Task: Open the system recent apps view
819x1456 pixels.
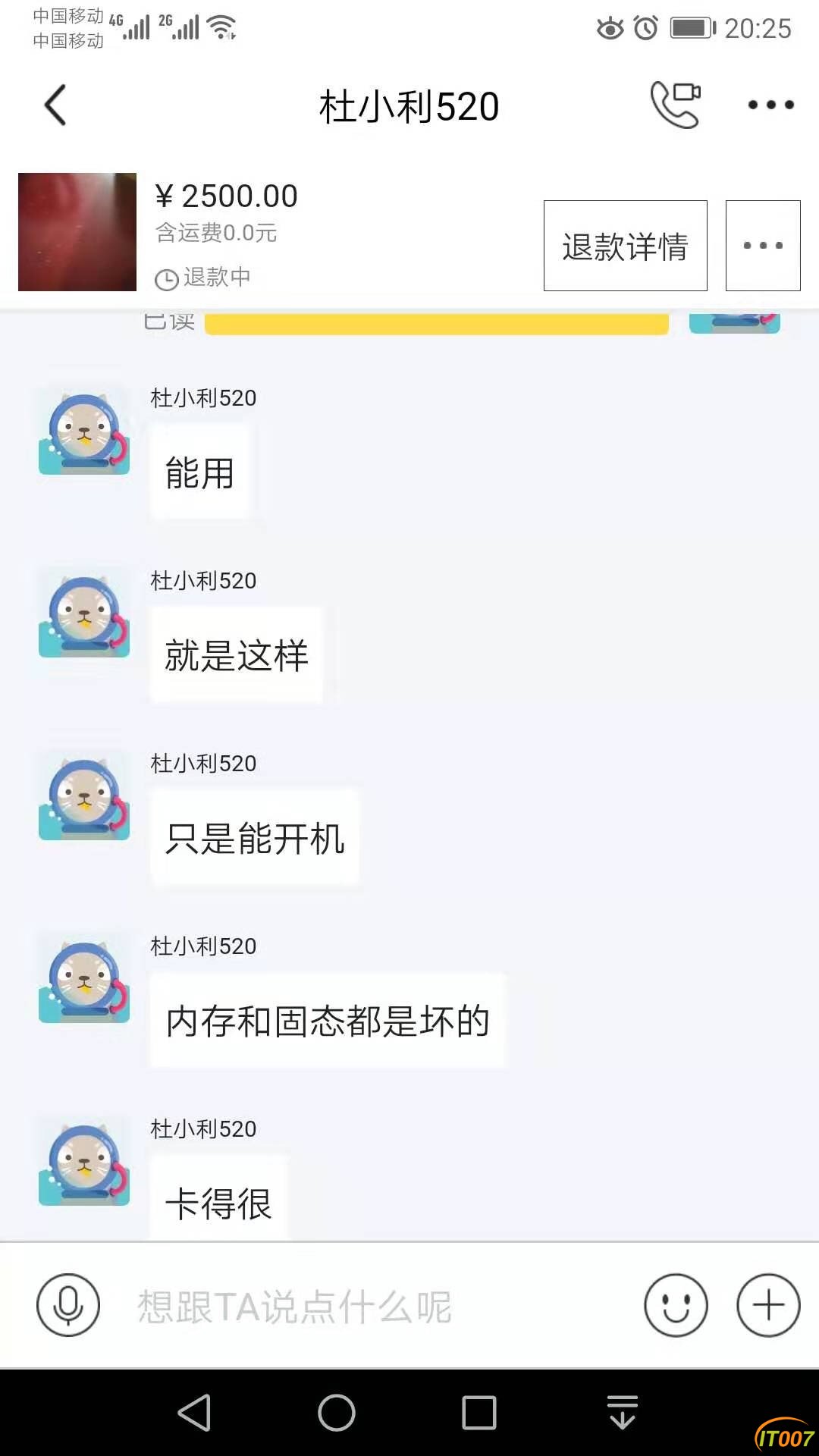Action: (x=479, y=1413)
